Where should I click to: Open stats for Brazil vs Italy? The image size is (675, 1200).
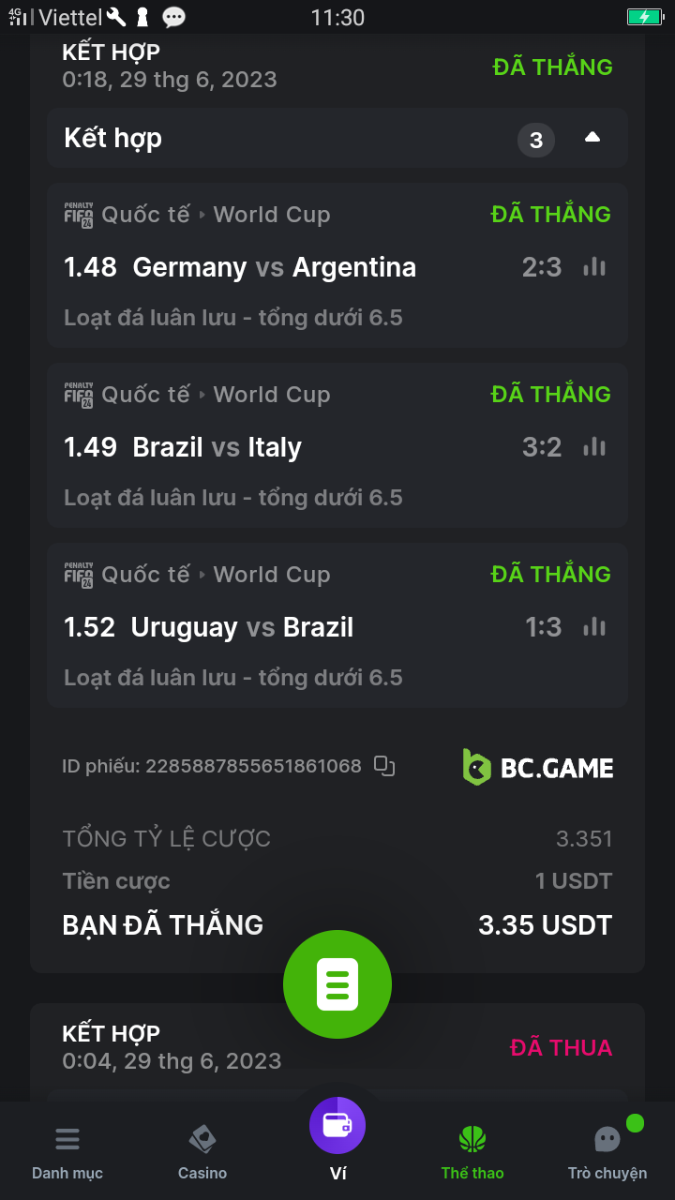(x=595, y=447)
